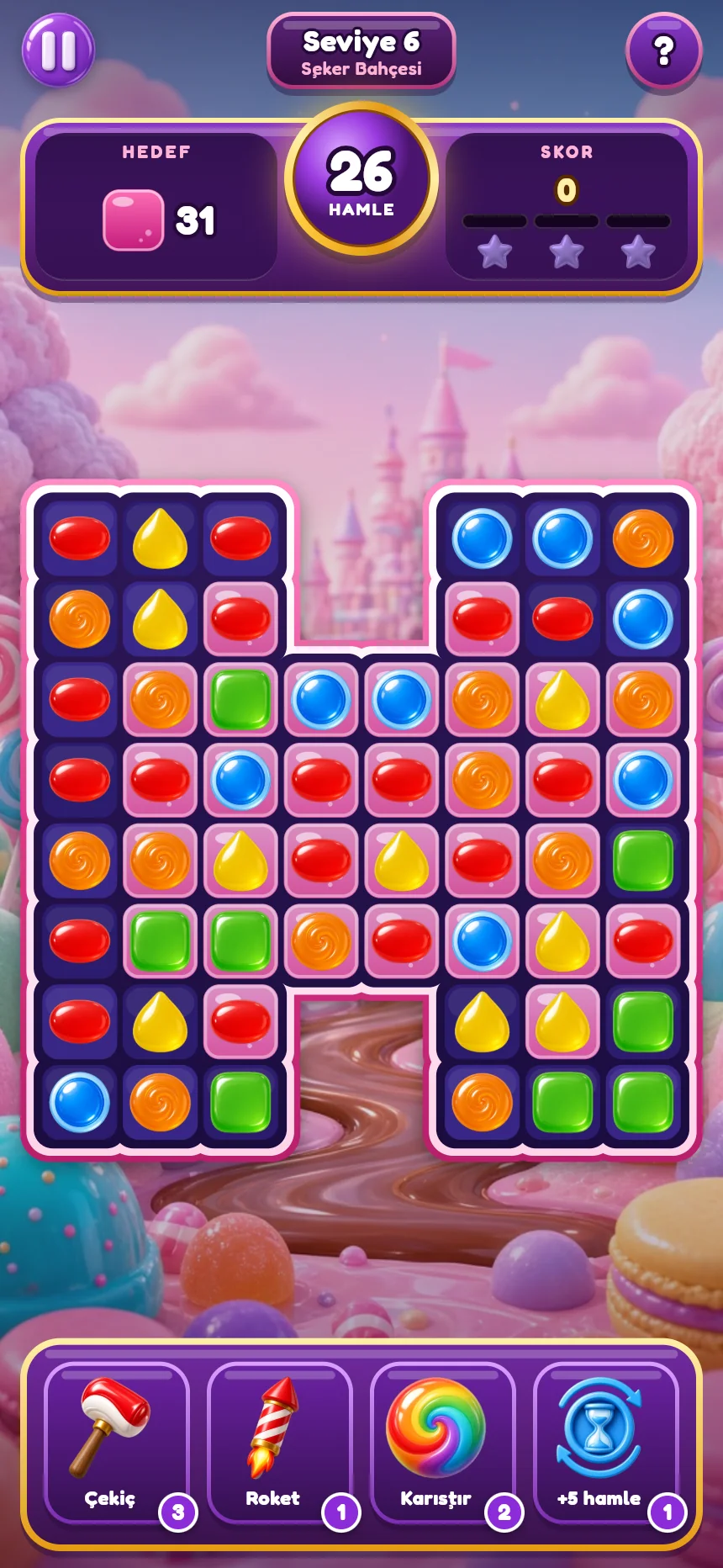This screenshot has width=723, height=1568.
Task: Use the Karıştır shuffle booster
Action: pos(443,1444)
